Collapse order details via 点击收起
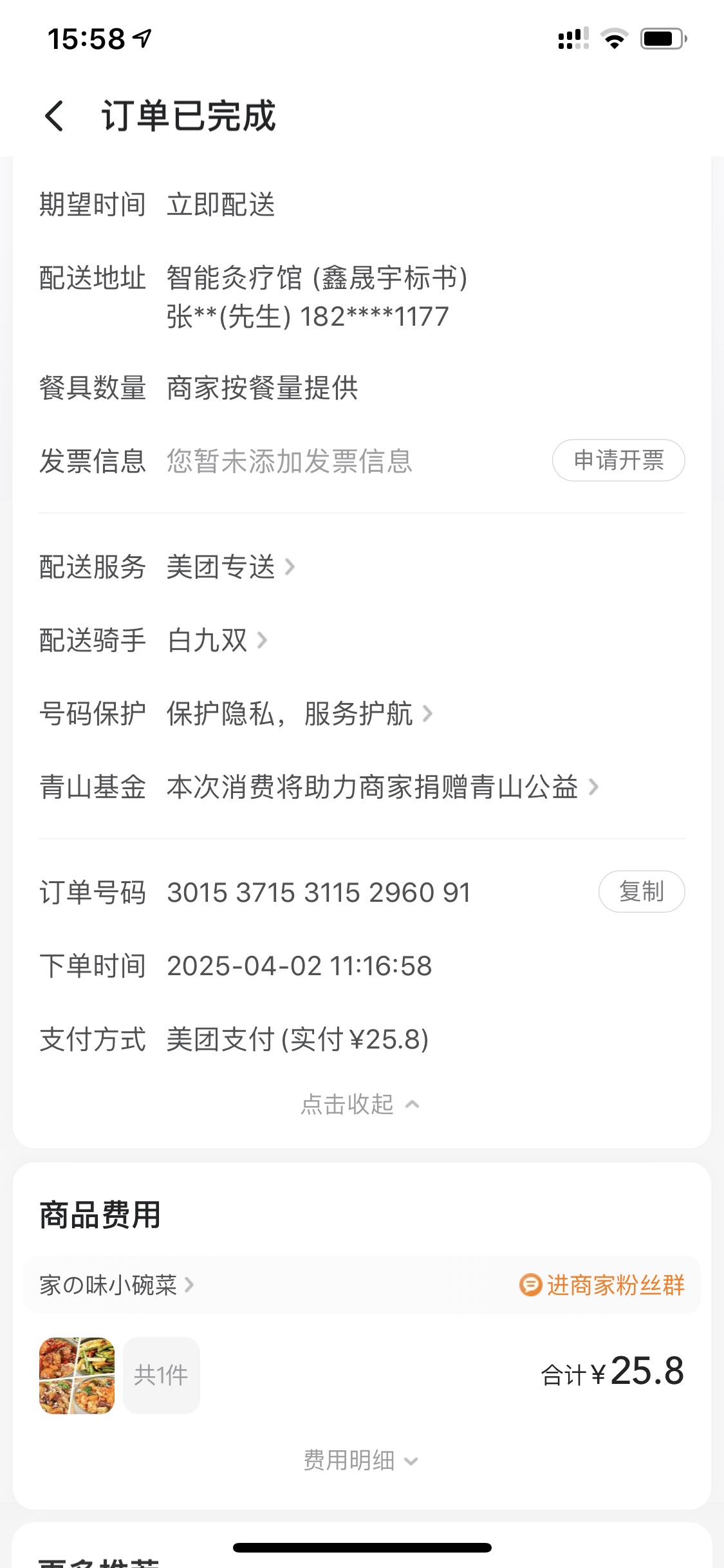Viewport: 724px width, 1568px height. click(x=360, y=1105)
